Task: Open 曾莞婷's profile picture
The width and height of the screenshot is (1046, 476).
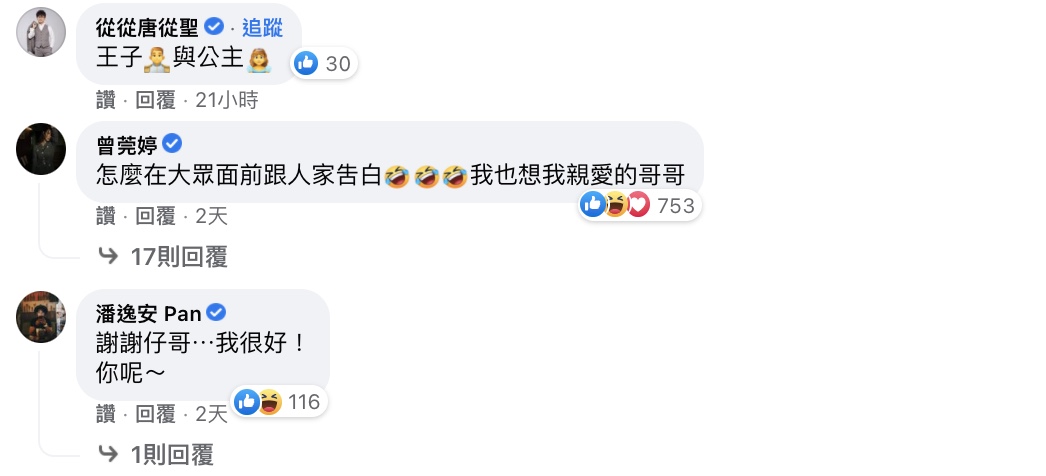Action: pos(42,149)
